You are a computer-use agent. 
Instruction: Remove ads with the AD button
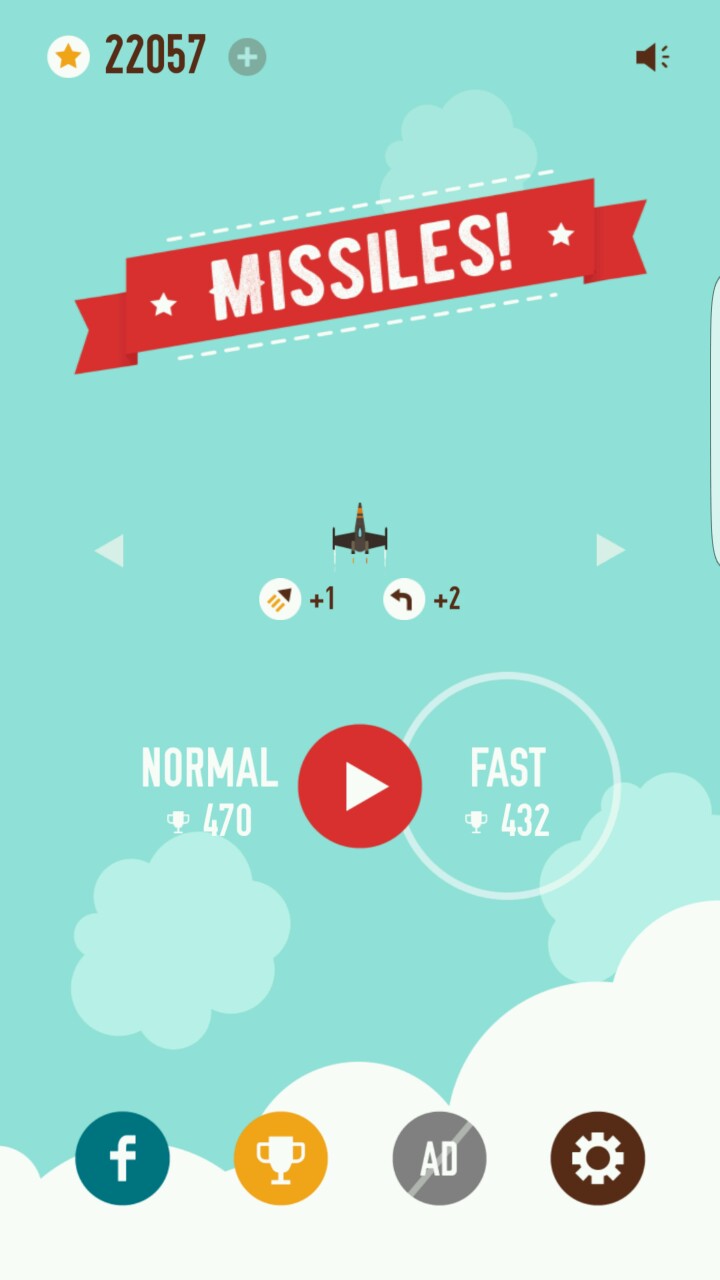(439, 1159)
